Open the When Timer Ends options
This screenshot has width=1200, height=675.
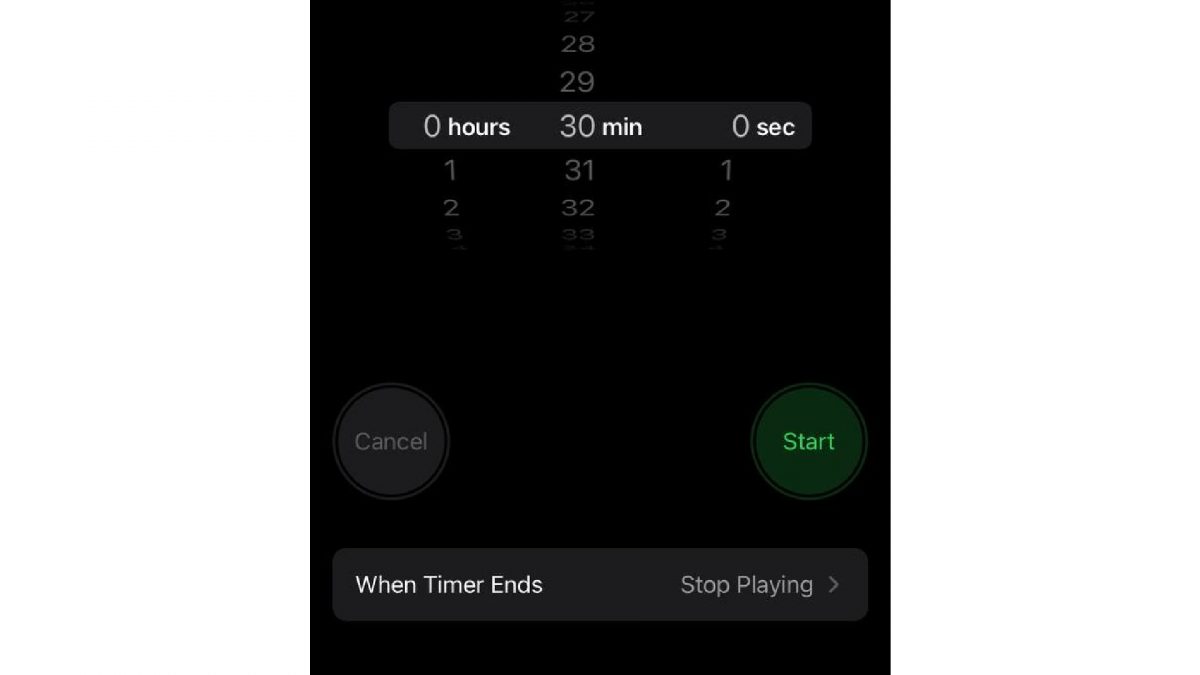coord(600,585)
